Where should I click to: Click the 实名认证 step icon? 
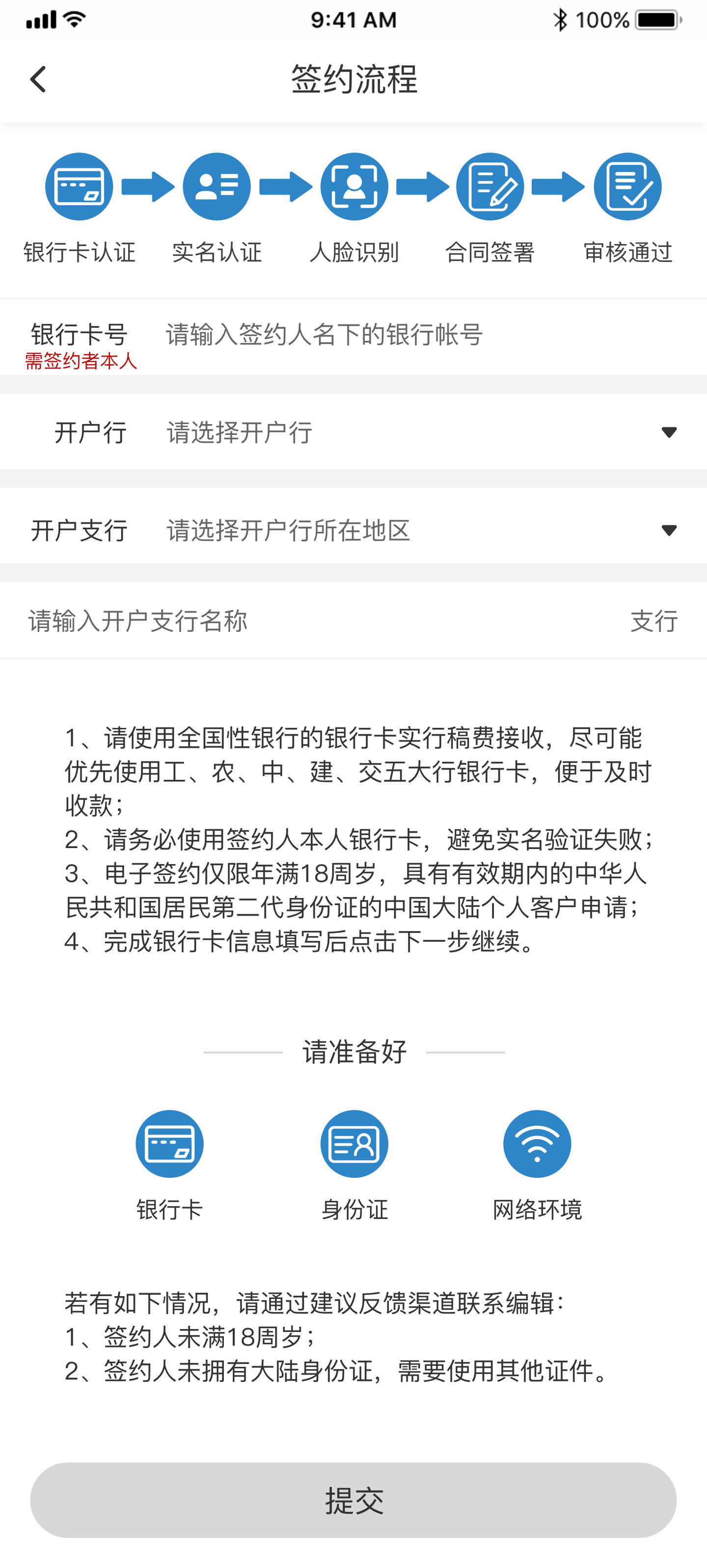coord(216,186)
